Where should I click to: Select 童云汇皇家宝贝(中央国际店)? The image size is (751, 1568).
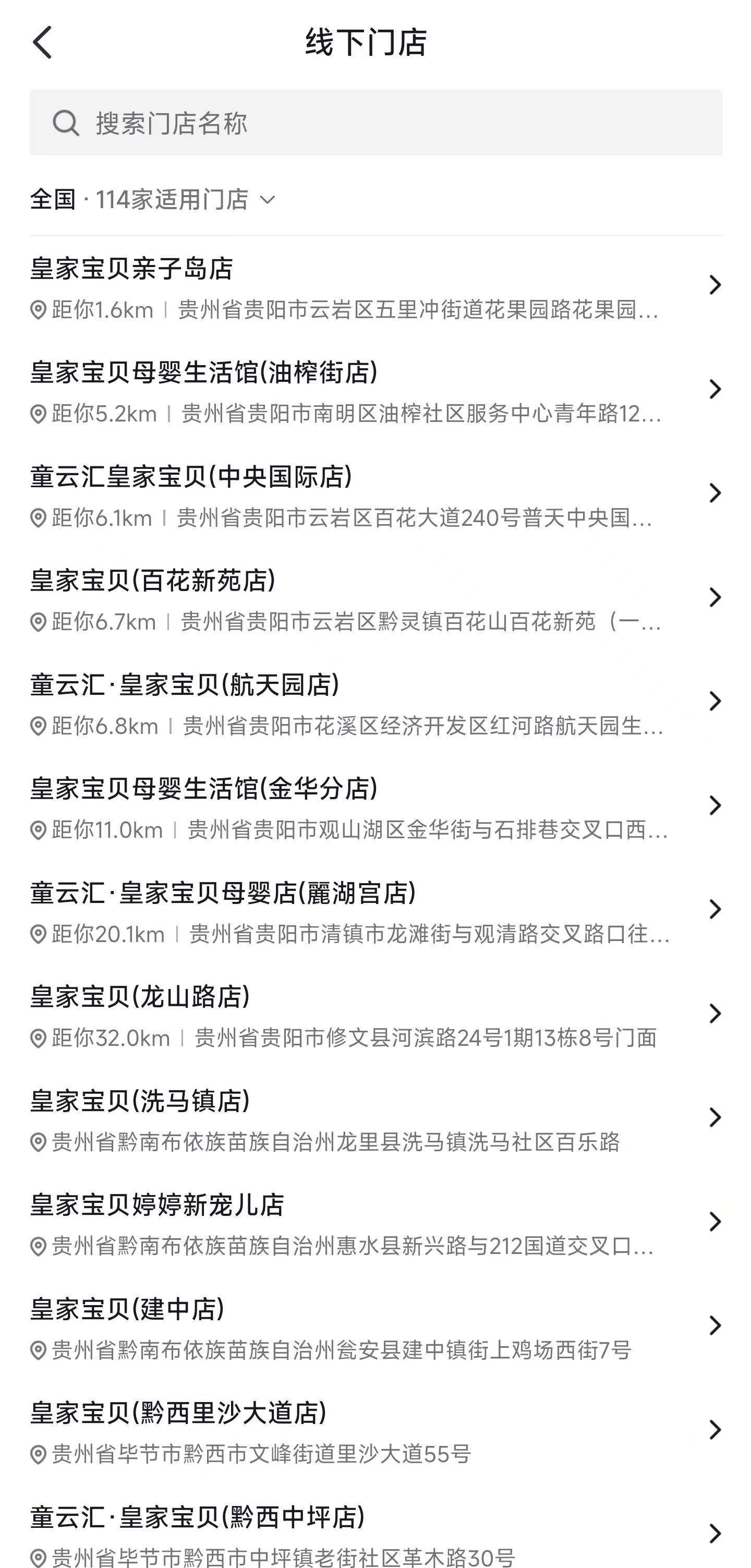pyautogui.click(x=375, y=494)
